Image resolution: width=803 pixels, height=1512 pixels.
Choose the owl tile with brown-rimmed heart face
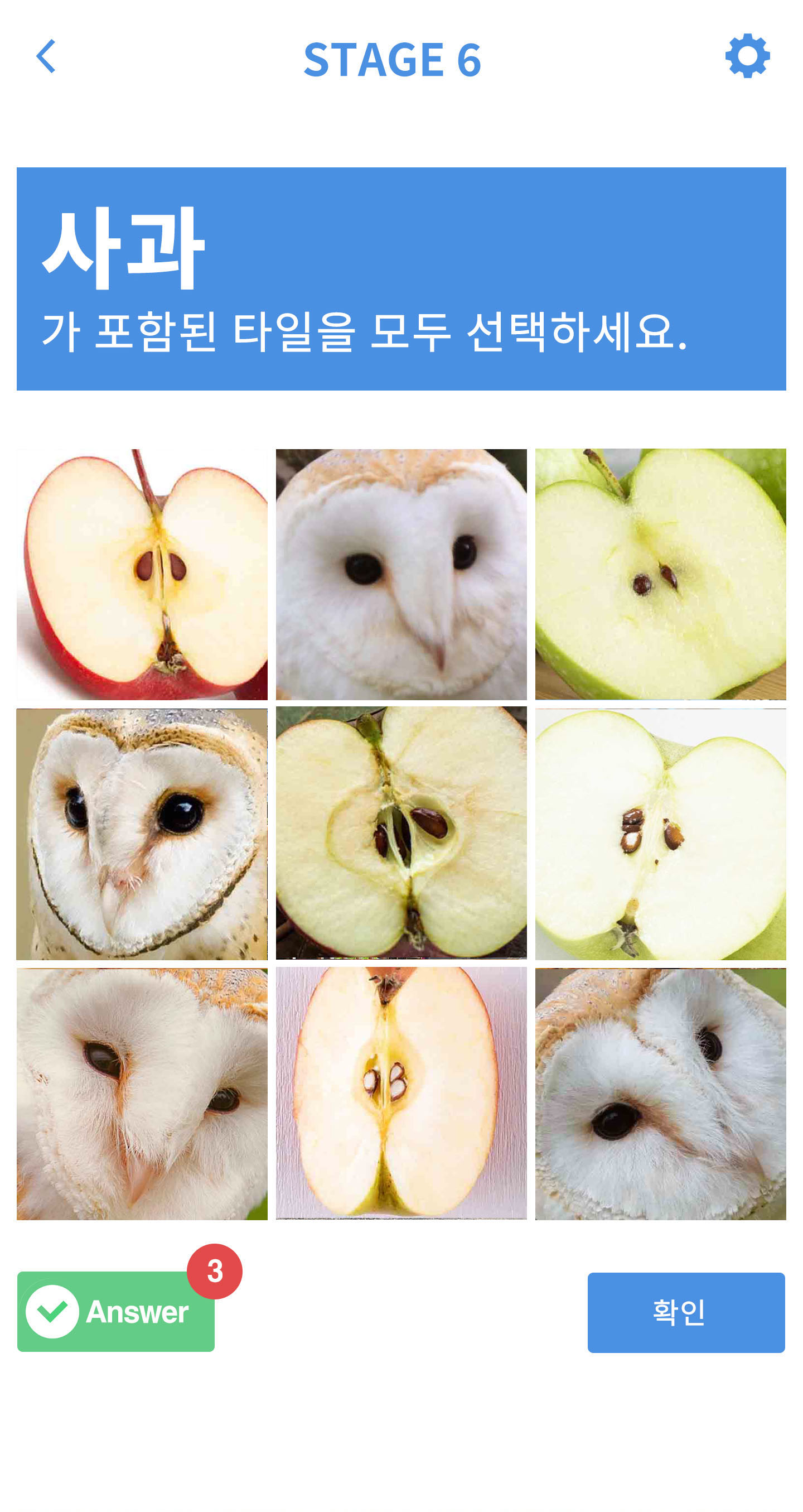tap(142, 834)
